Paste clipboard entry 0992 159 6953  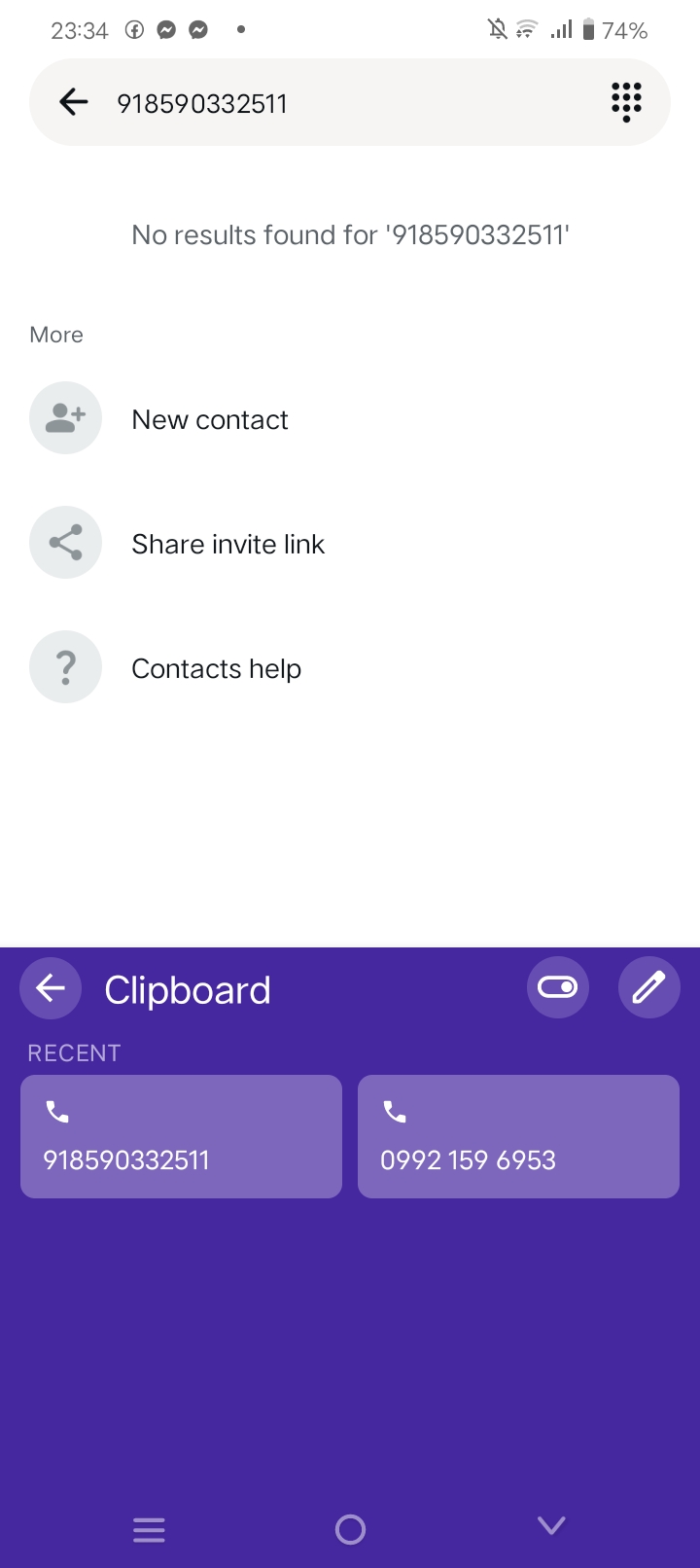[x=518, y=1136]
